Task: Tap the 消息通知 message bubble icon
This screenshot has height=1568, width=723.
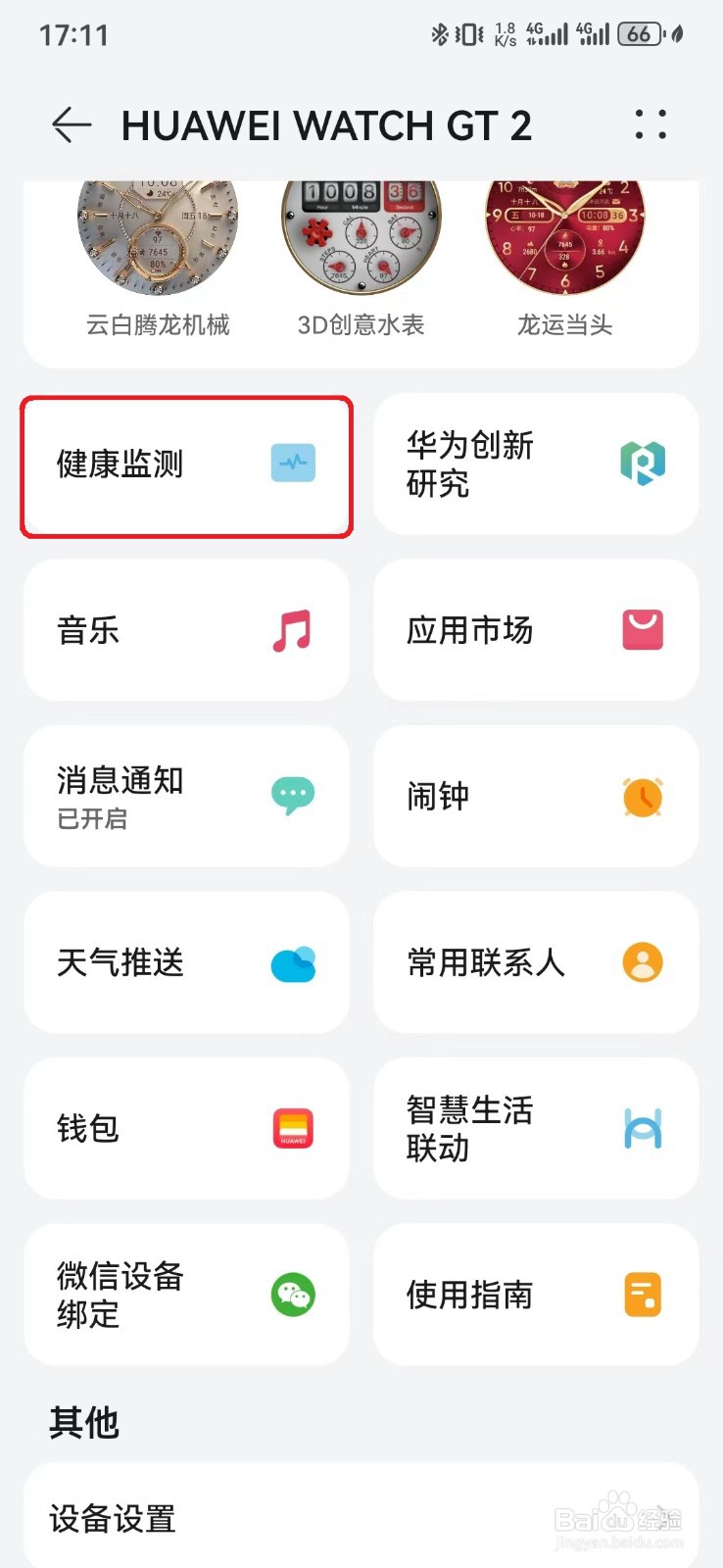Action: click(293, 796)
